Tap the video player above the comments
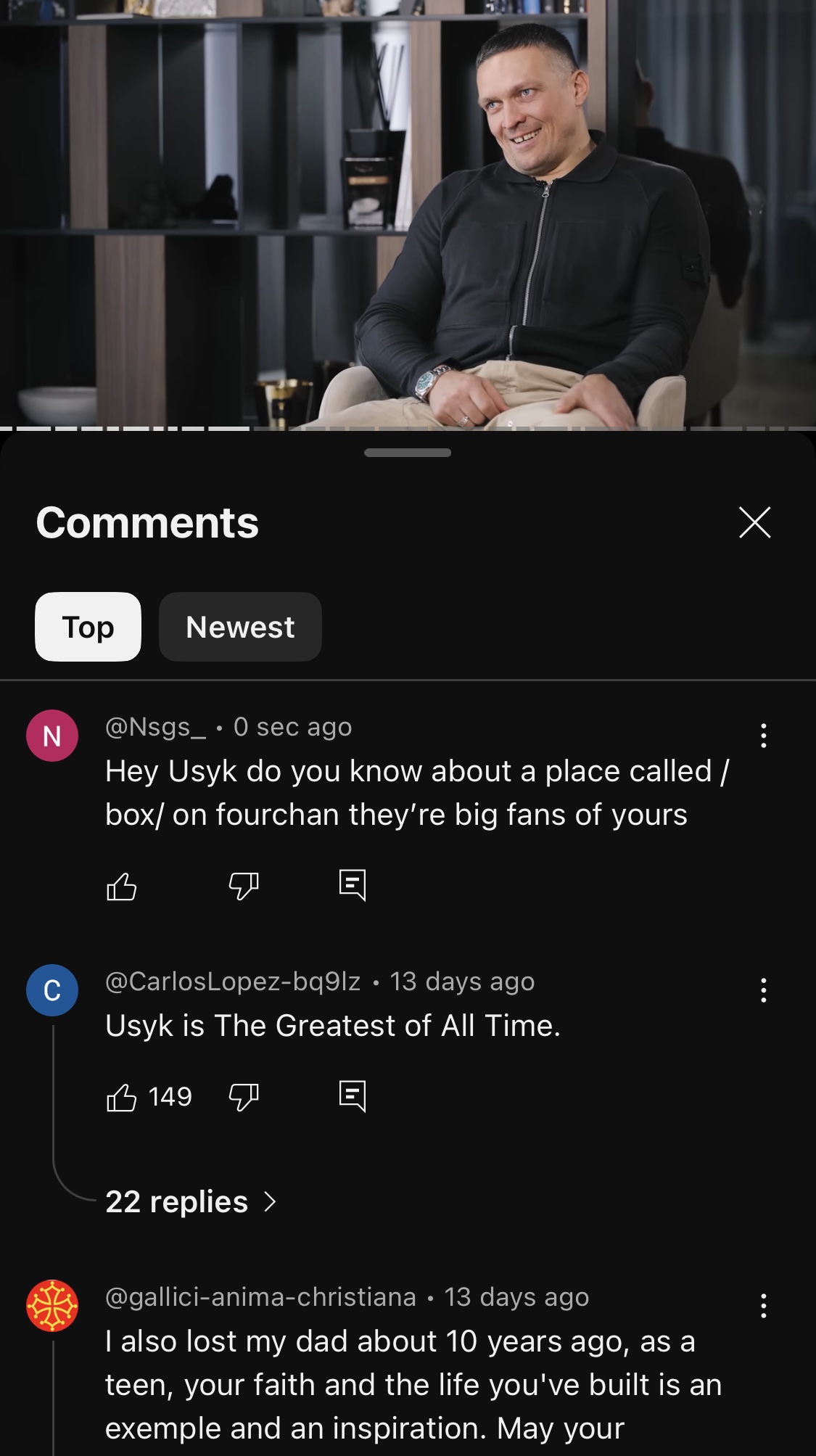 (x=408, y=214)
